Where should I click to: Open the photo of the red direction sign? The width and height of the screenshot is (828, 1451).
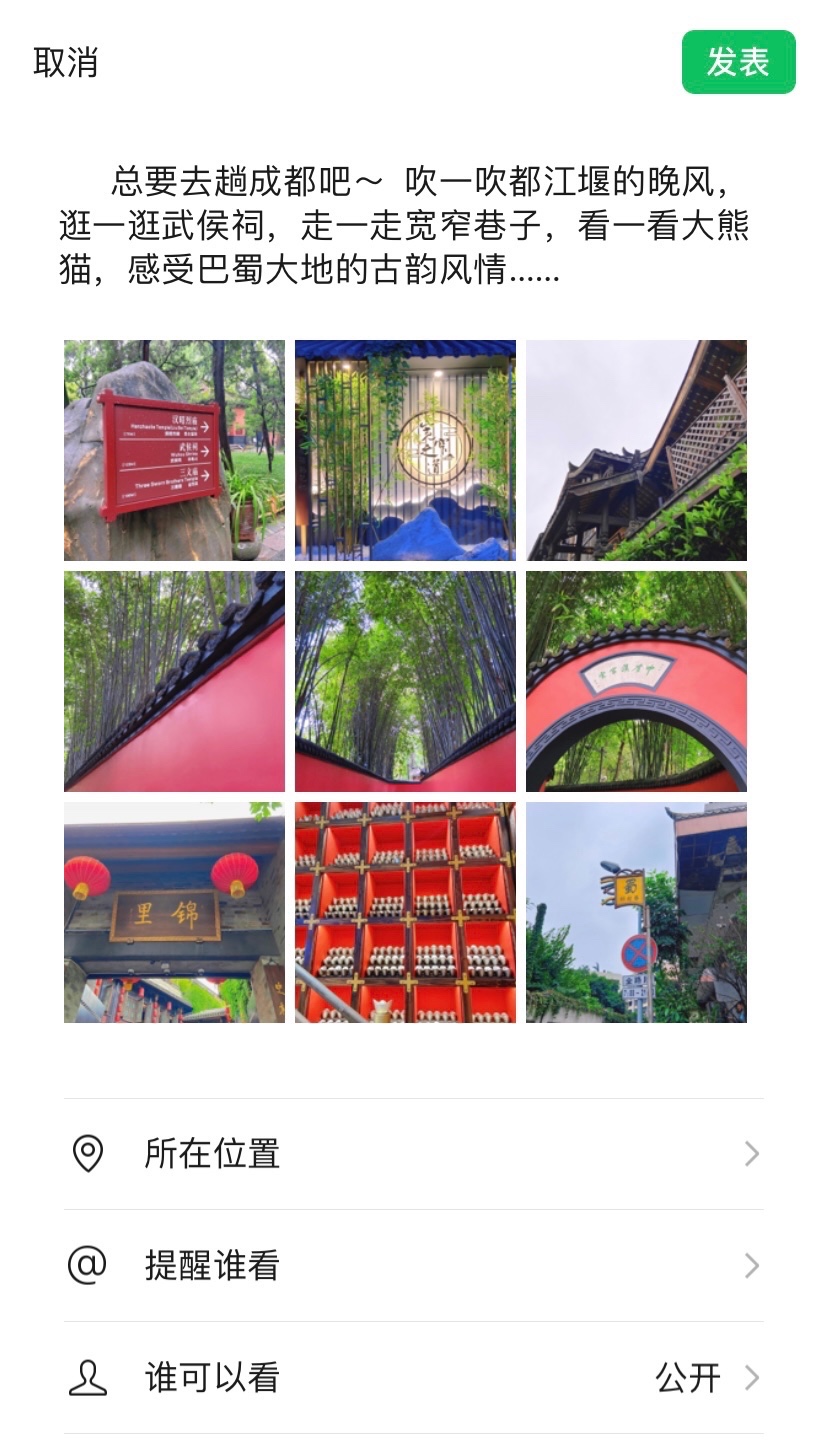point(174,450)
